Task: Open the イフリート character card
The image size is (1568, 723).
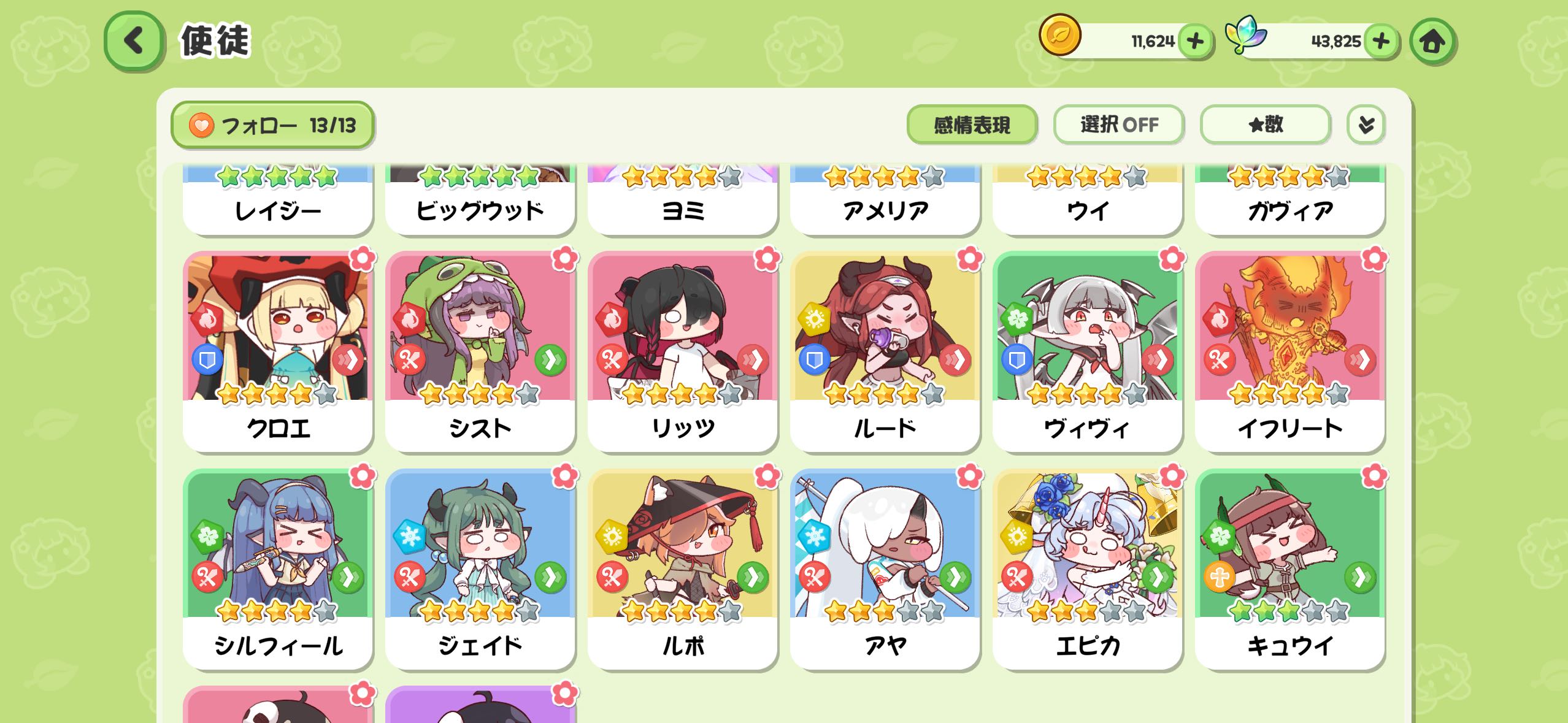Action: (x=1290, y=351)
